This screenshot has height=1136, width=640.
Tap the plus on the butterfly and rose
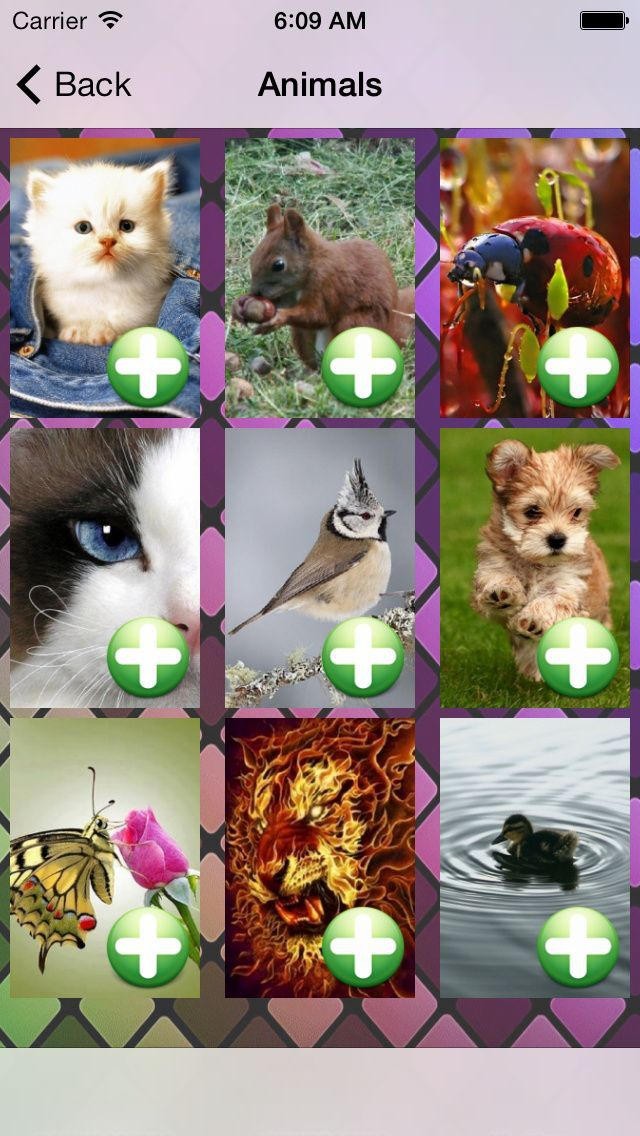[x=148, y=946]
